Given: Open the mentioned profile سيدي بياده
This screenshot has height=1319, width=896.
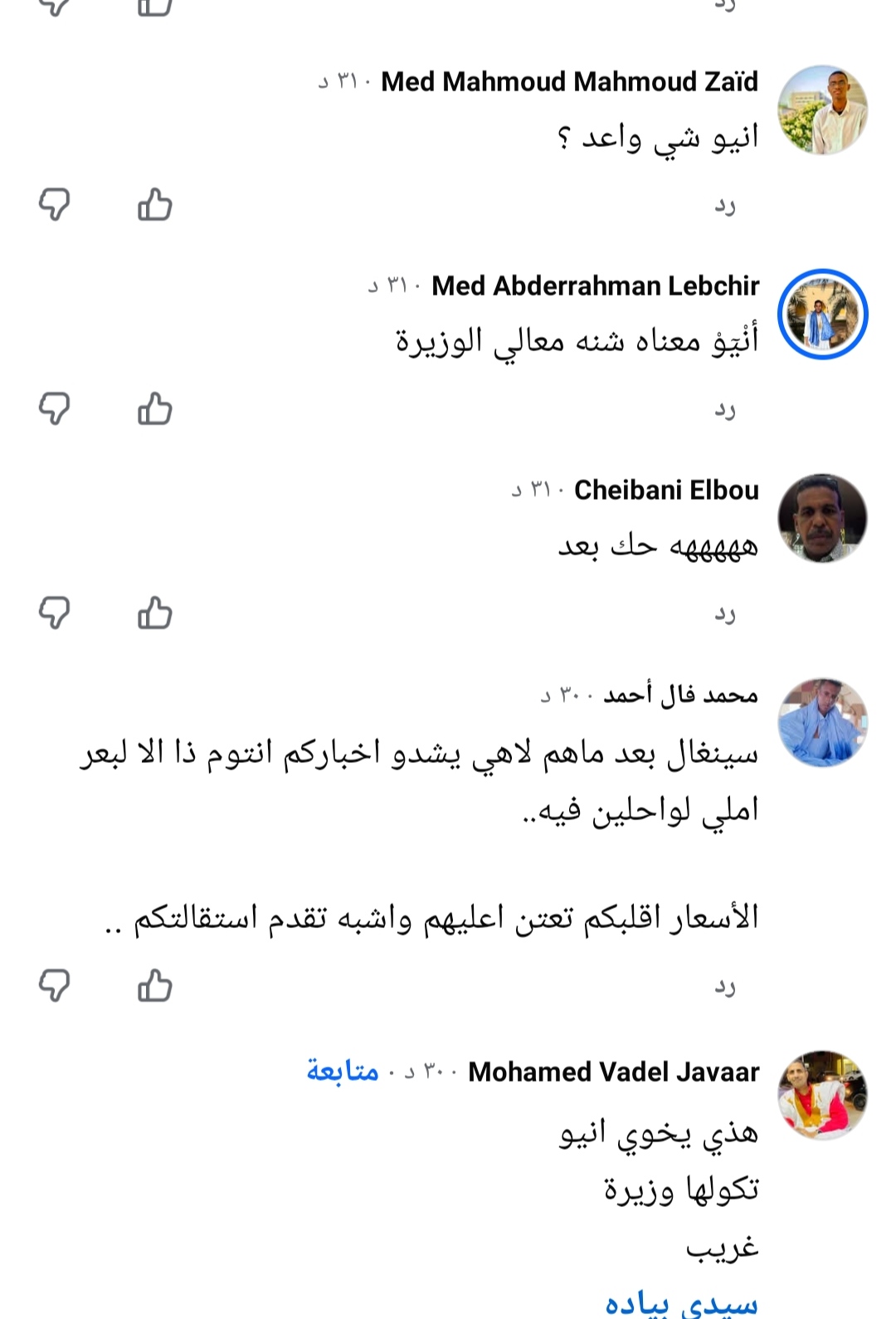Looking at the screenshot, I should (681, 1304).
